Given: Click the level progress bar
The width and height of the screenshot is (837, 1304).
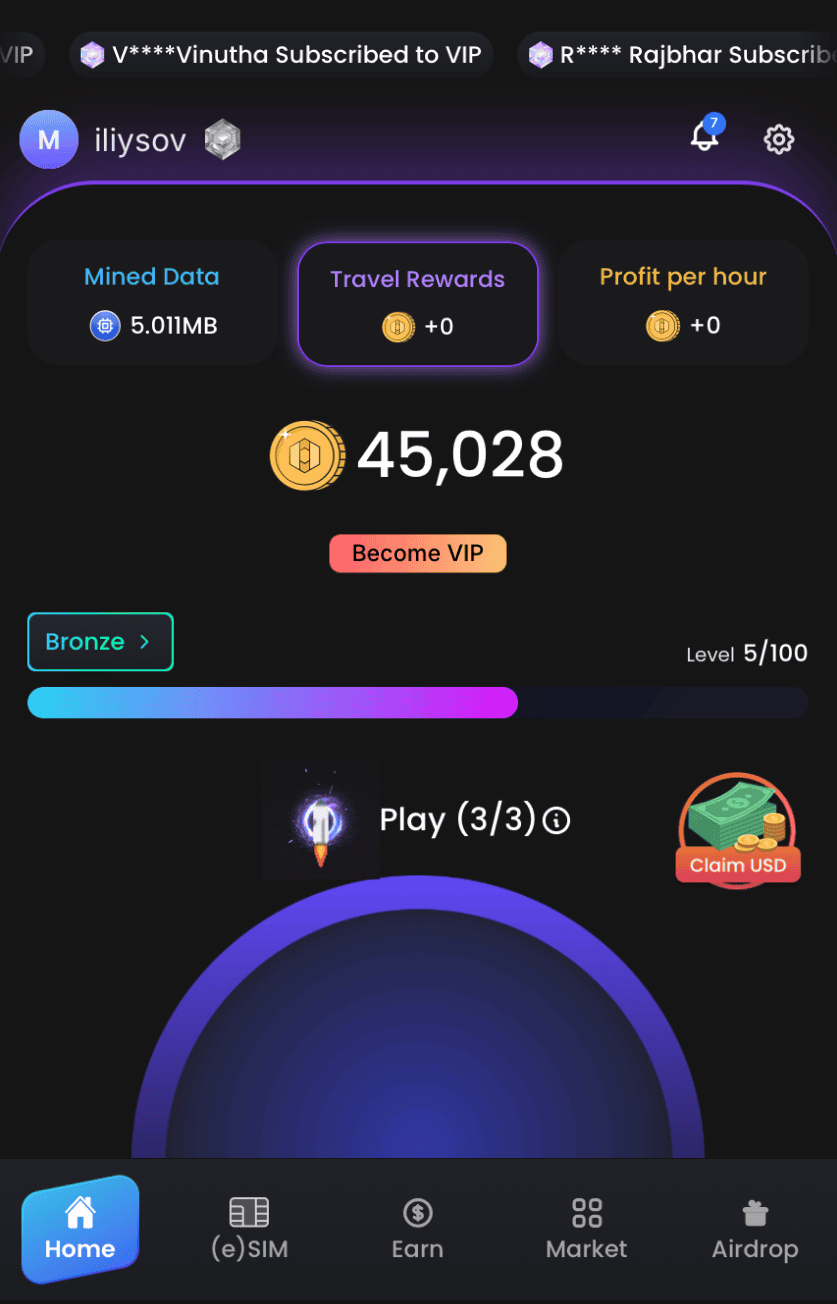Looking at the screenshot, I should pyautogui.click(x=417, y=702).
